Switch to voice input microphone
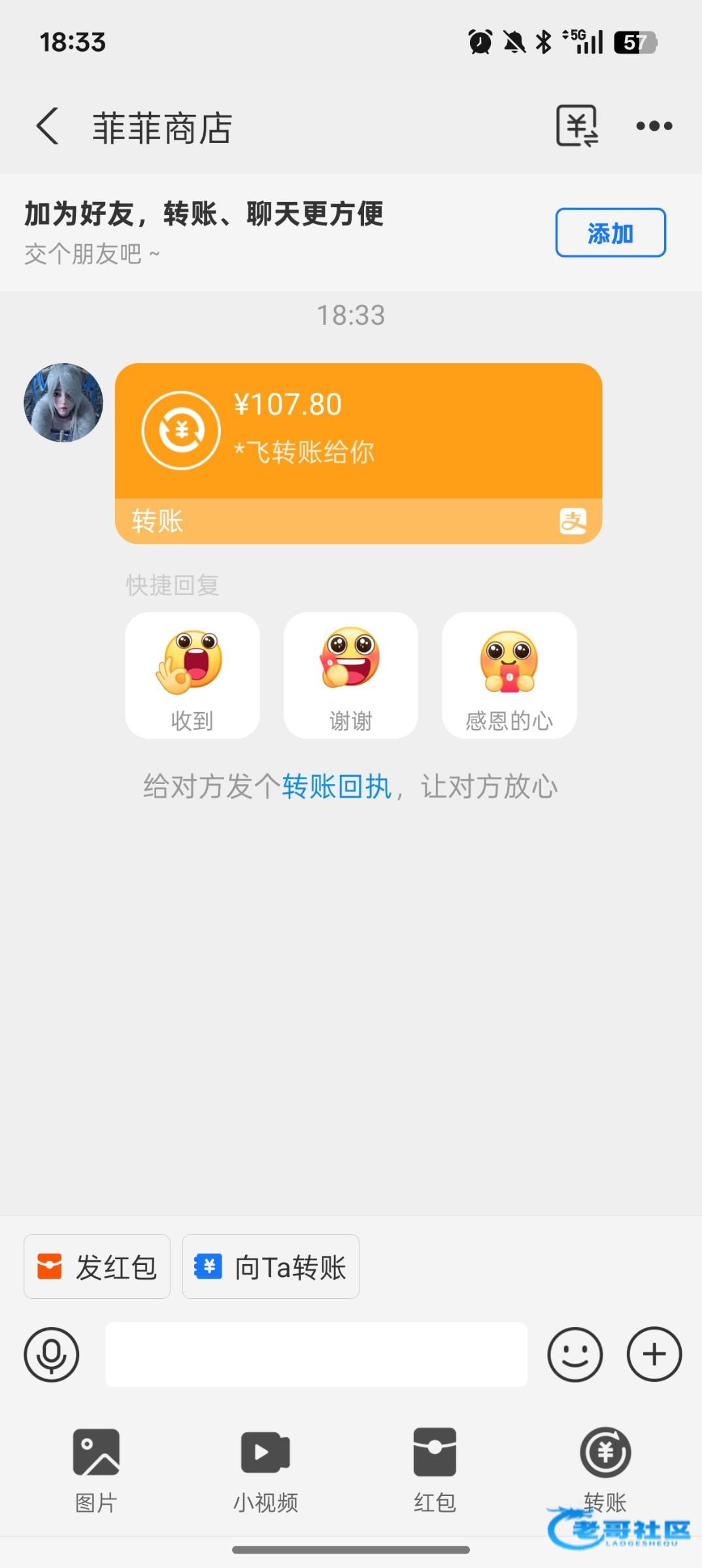This screenshot has width=702, height=1568. 52,1354
